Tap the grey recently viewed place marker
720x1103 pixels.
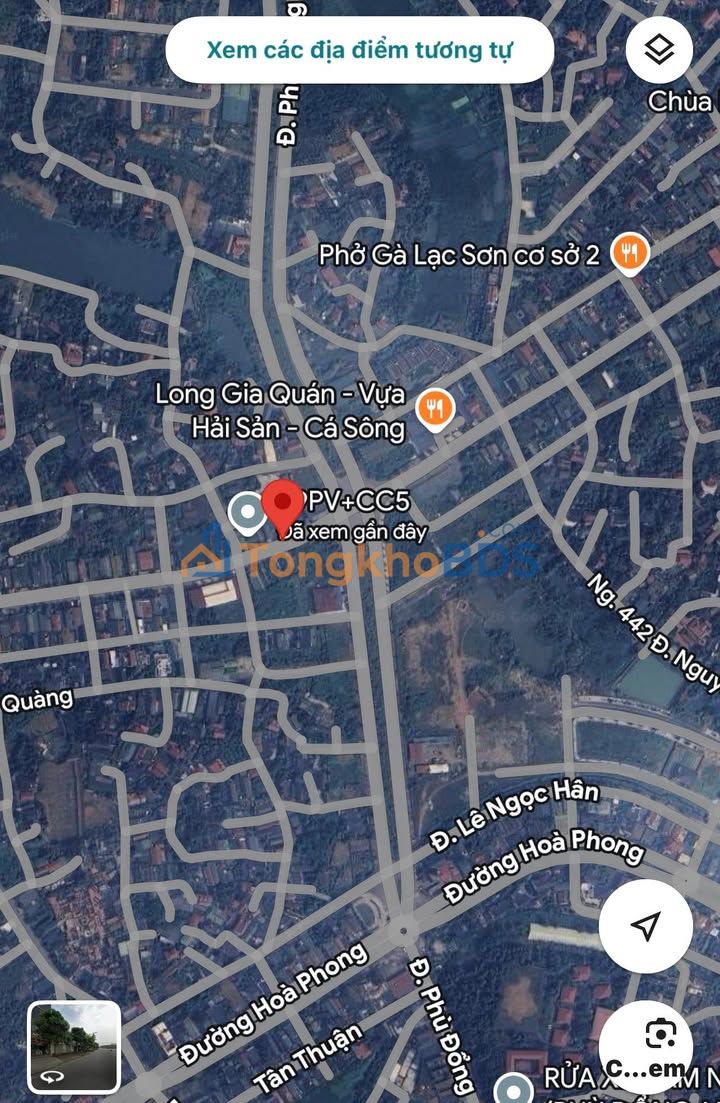click(x=246, y=513)
